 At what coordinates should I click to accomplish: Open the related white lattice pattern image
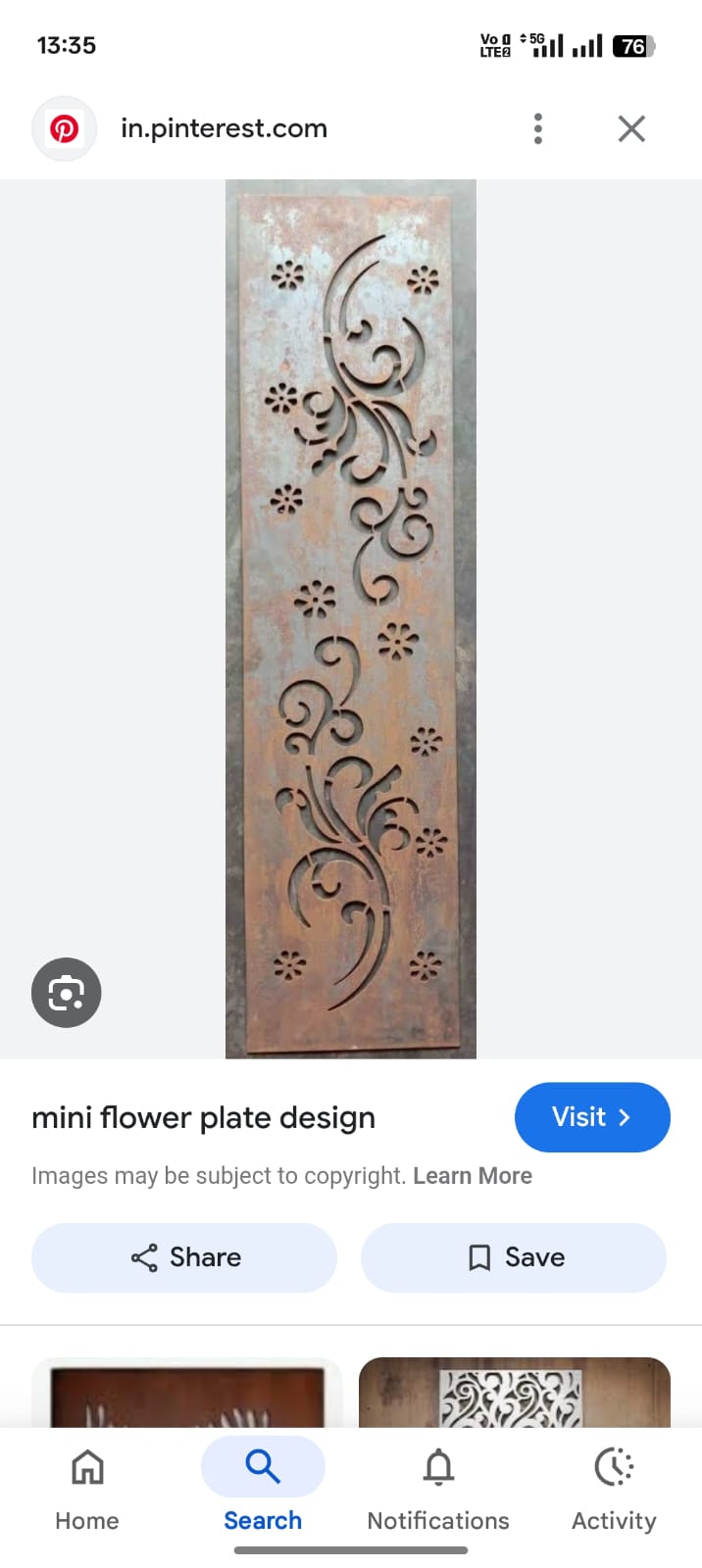514,1394
